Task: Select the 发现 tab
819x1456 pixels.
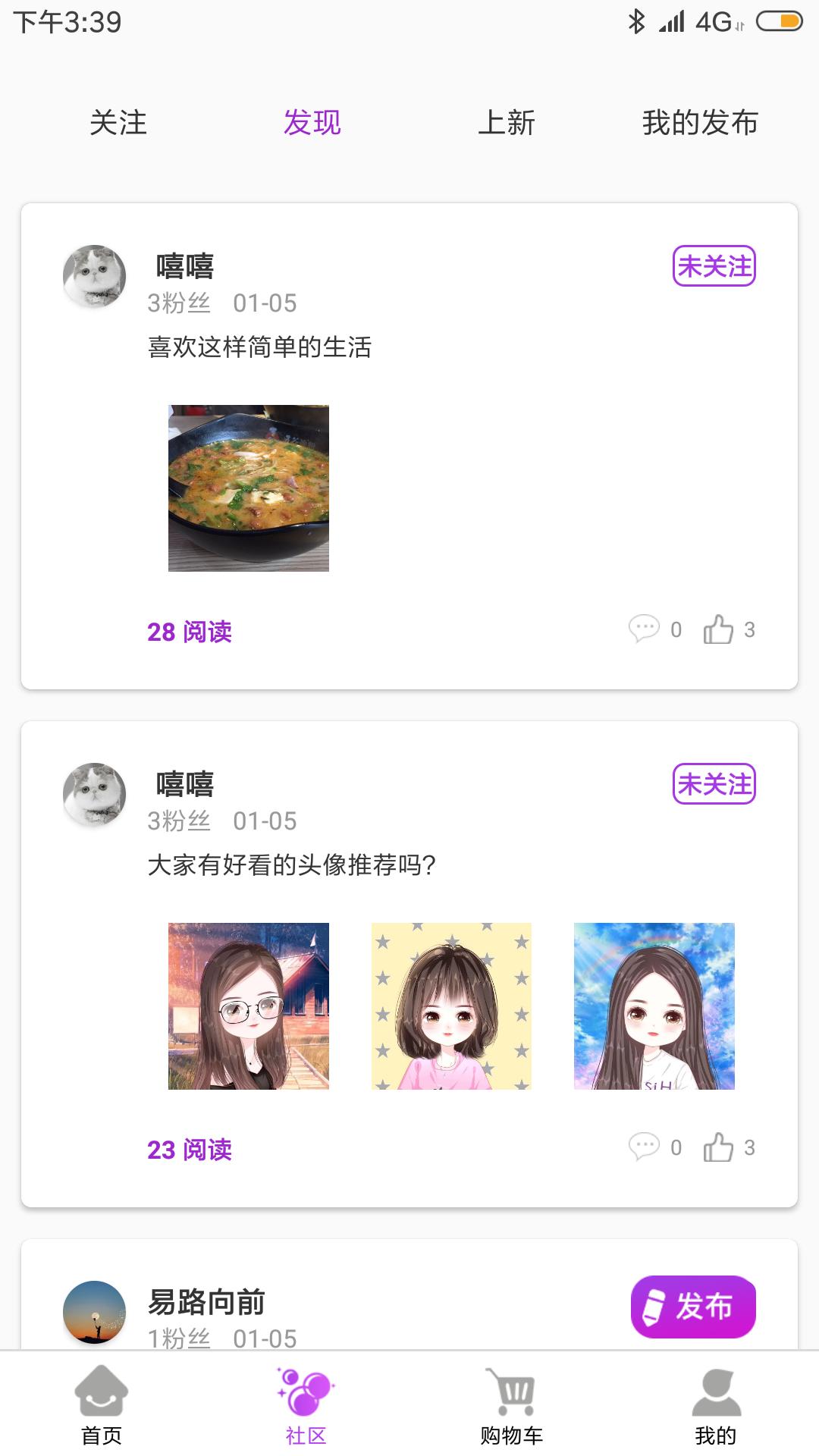Action: 312,122
